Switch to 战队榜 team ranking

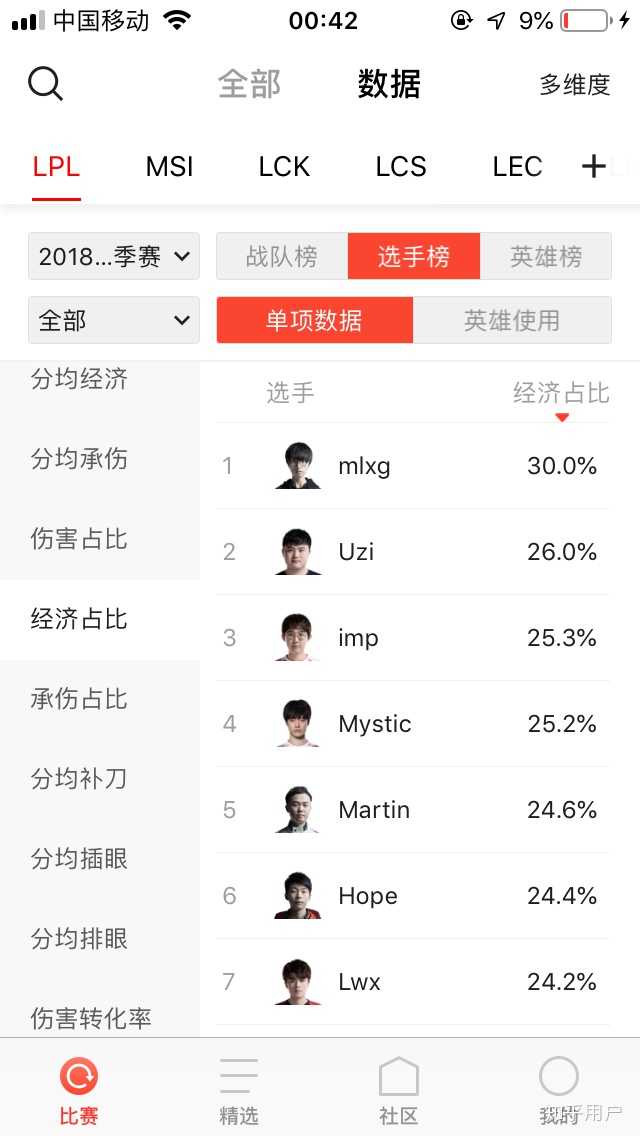tap(282, 257)
